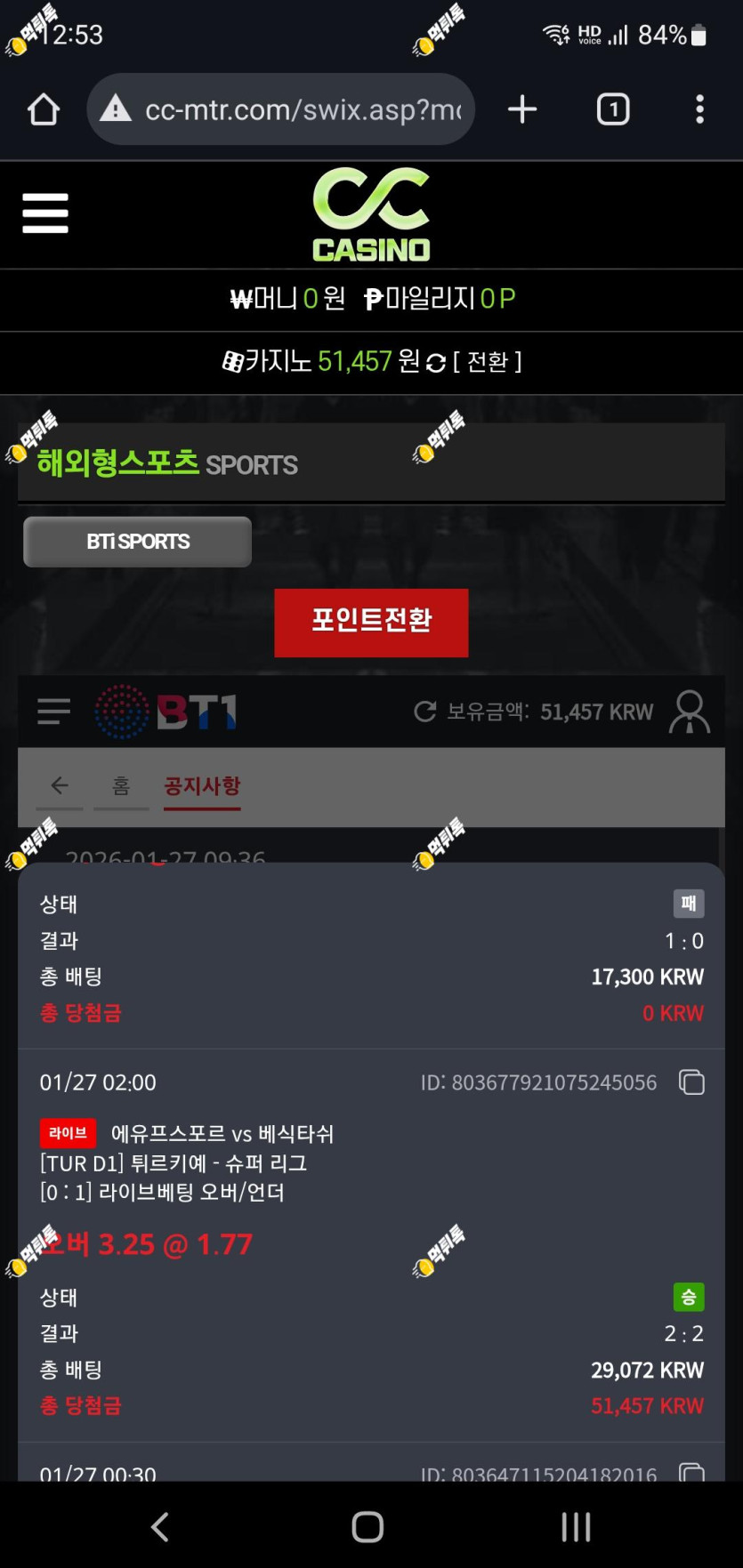
Task: Copy bet ID 803677921075245056
Action: click(x=692, y=1082)
